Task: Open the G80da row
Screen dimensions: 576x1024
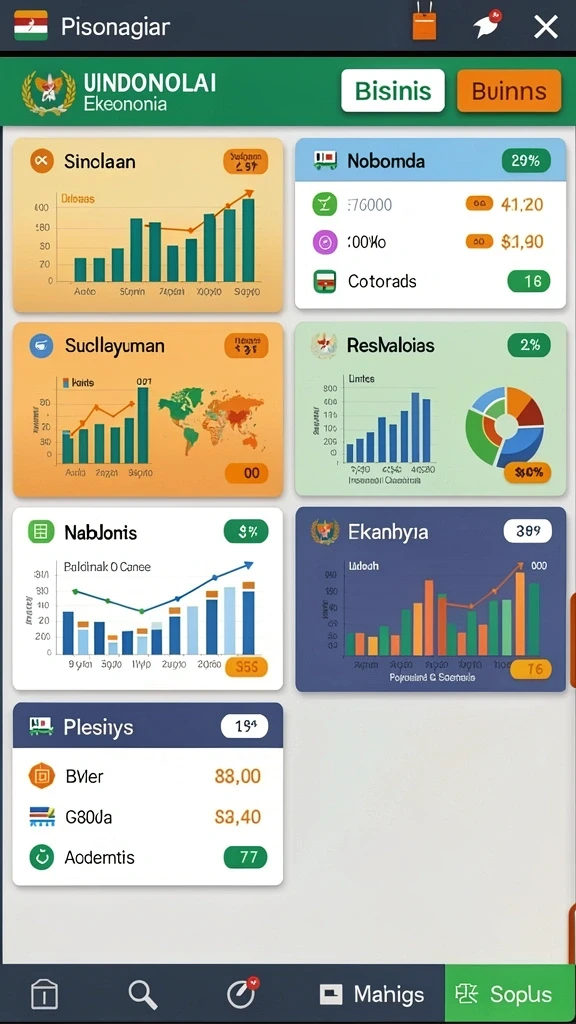Action: pos(148,816)
